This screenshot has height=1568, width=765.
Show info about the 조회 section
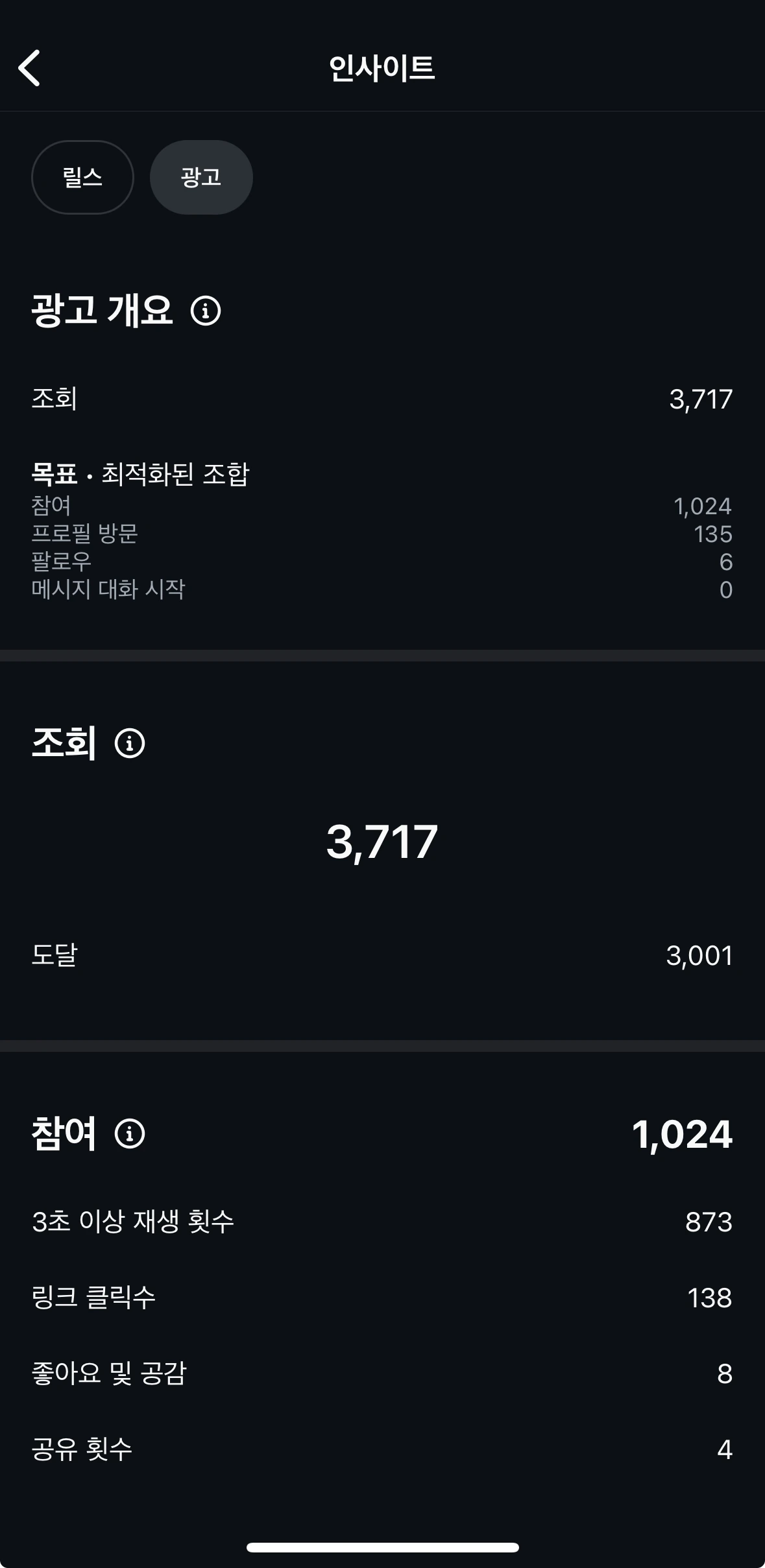tap(130, 743)
